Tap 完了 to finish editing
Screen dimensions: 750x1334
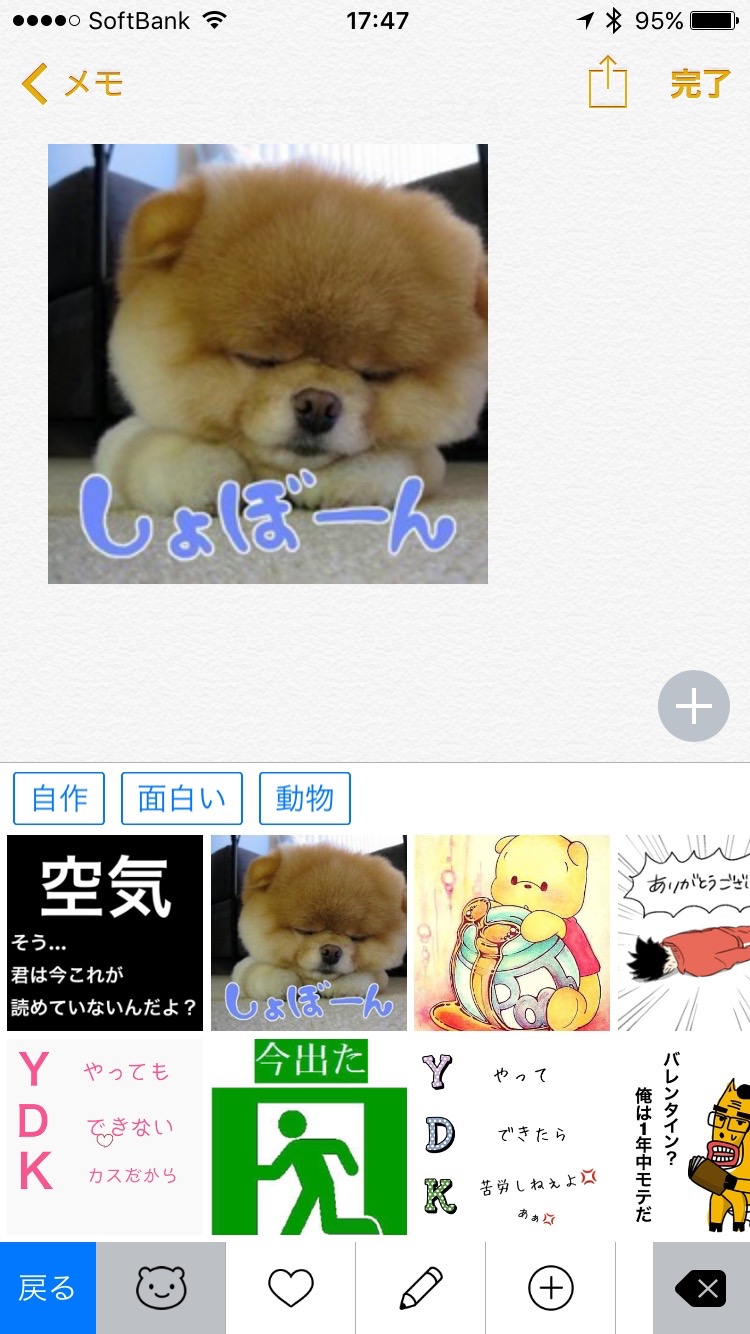coord(700,84)
